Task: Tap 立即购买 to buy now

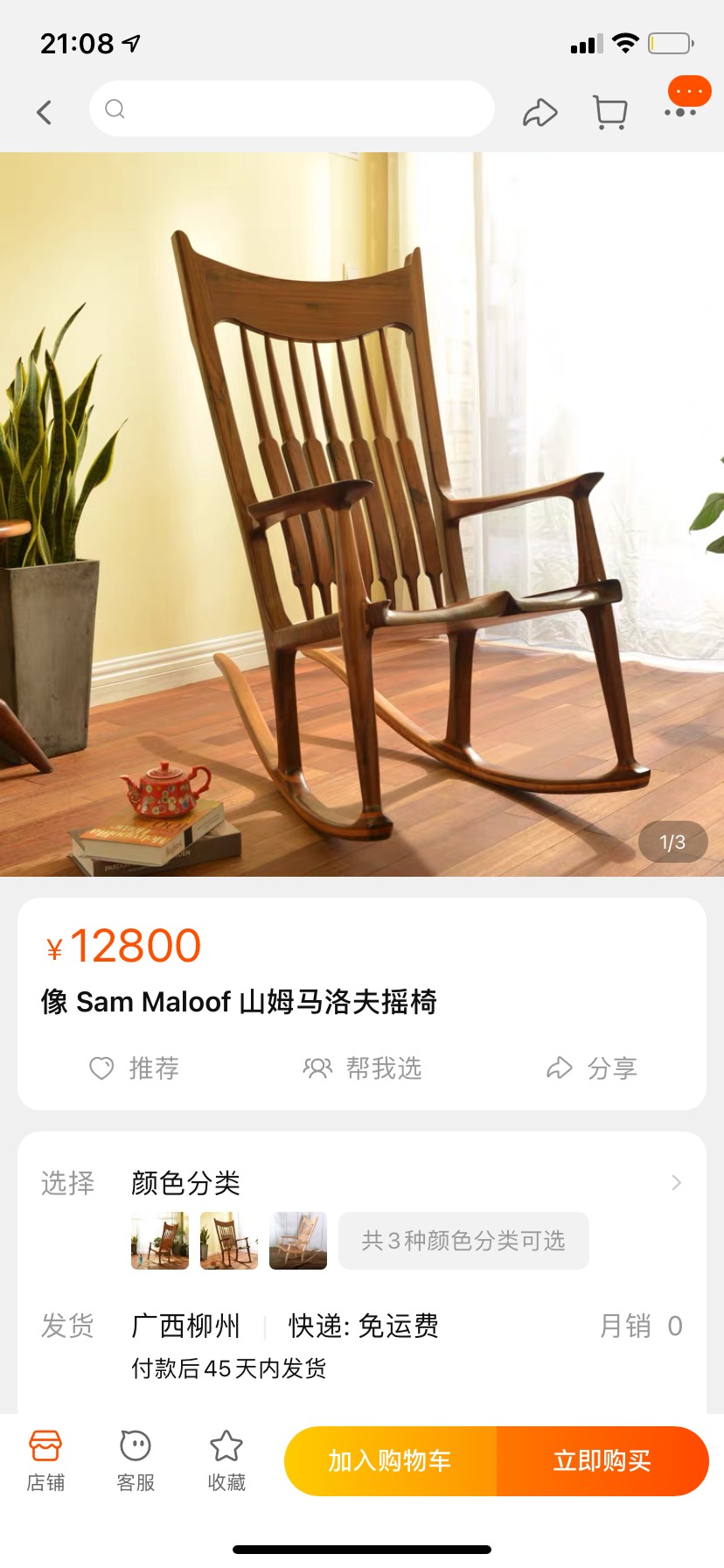Action: click(602, 1460)
